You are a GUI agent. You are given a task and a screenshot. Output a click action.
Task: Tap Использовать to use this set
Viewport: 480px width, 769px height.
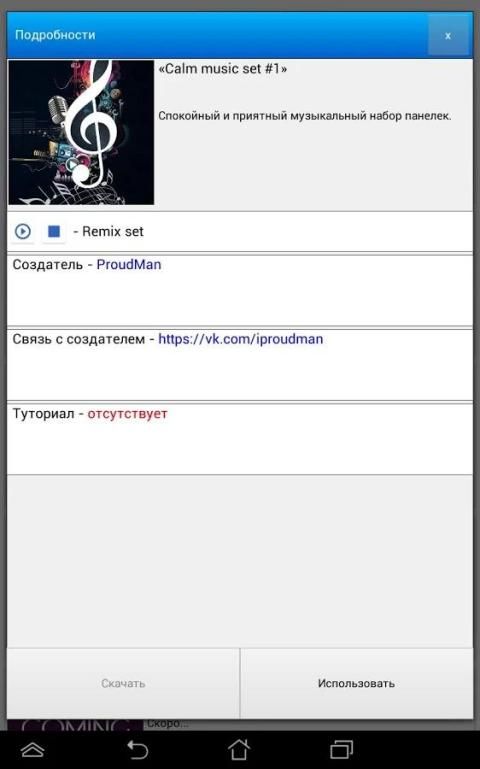(356, 683)
